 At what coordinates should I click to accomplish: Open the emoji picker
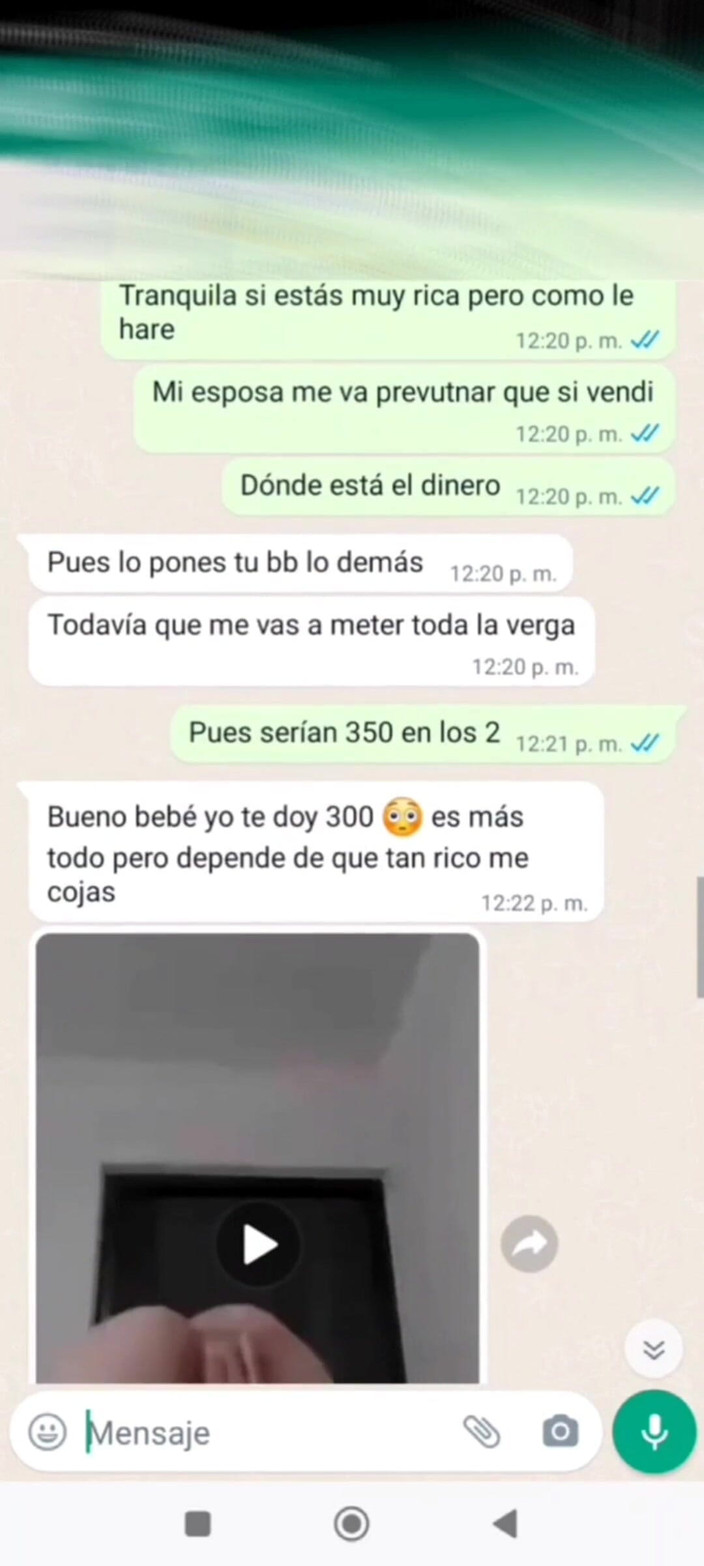click(x=47, y=1432)
